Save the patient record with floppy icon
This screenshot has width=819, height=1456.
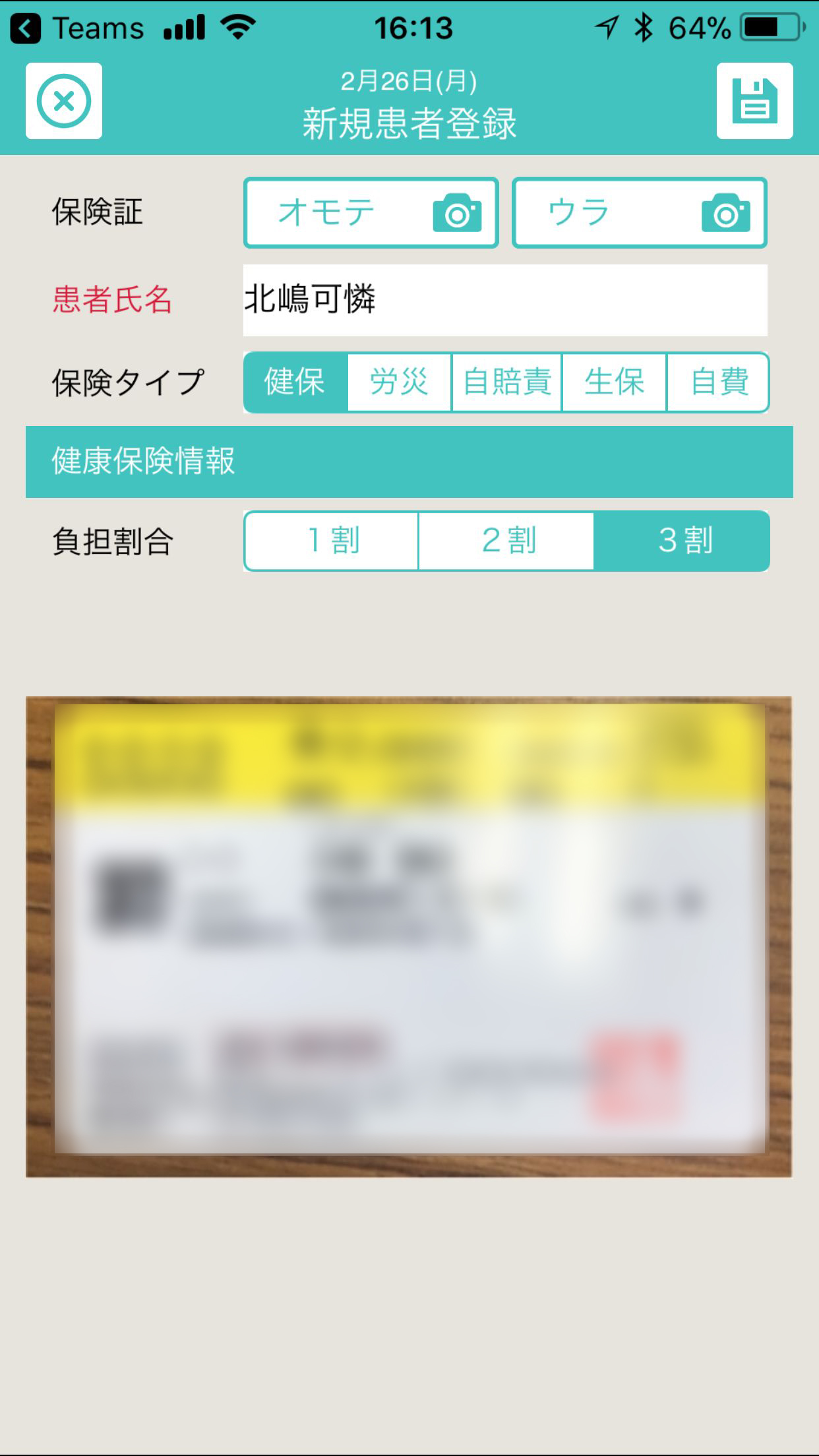coord(754,101)
